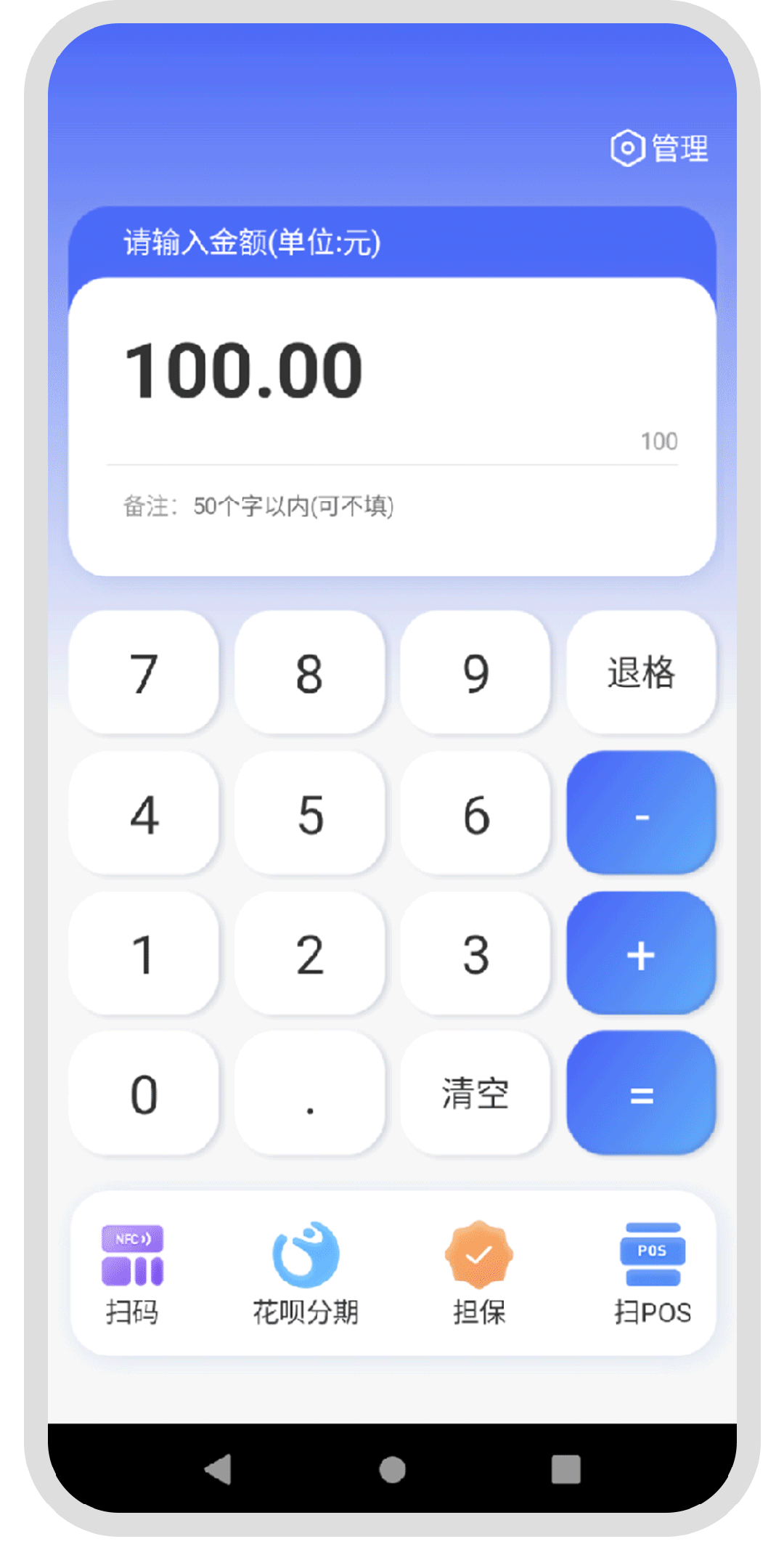Select the minus operator key
The width and height of the screenshot is (784, 1560).
tap(641, 813)
